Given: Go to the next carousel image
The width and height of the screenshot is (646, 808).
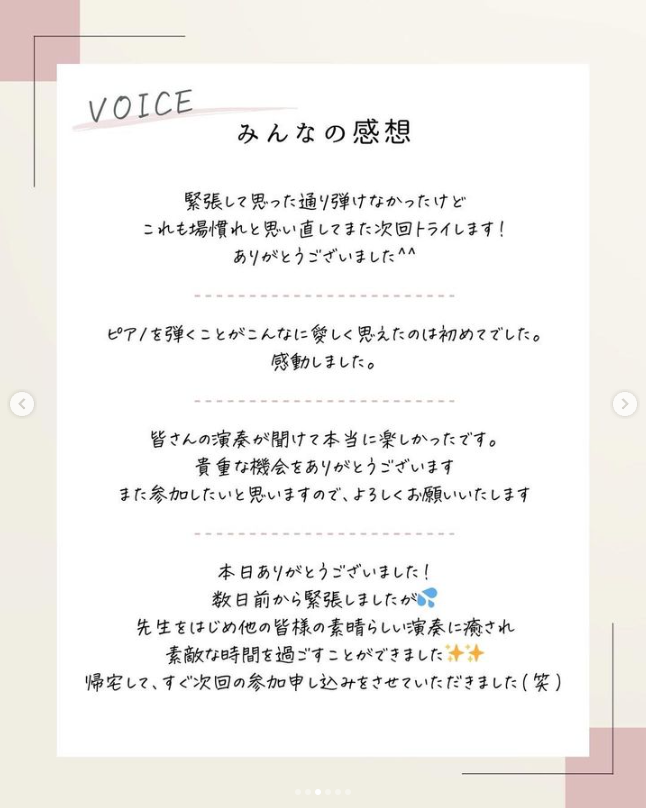Looking at the screenshot, I should [624, 404].
